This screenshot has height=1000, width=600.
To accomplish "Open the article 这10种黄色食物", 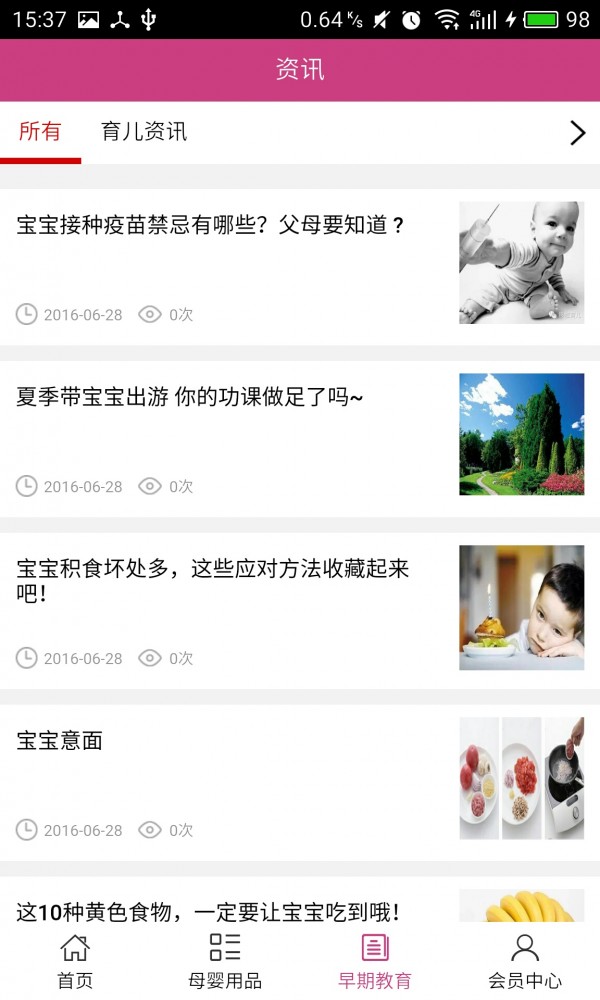I will click(208, 911).
